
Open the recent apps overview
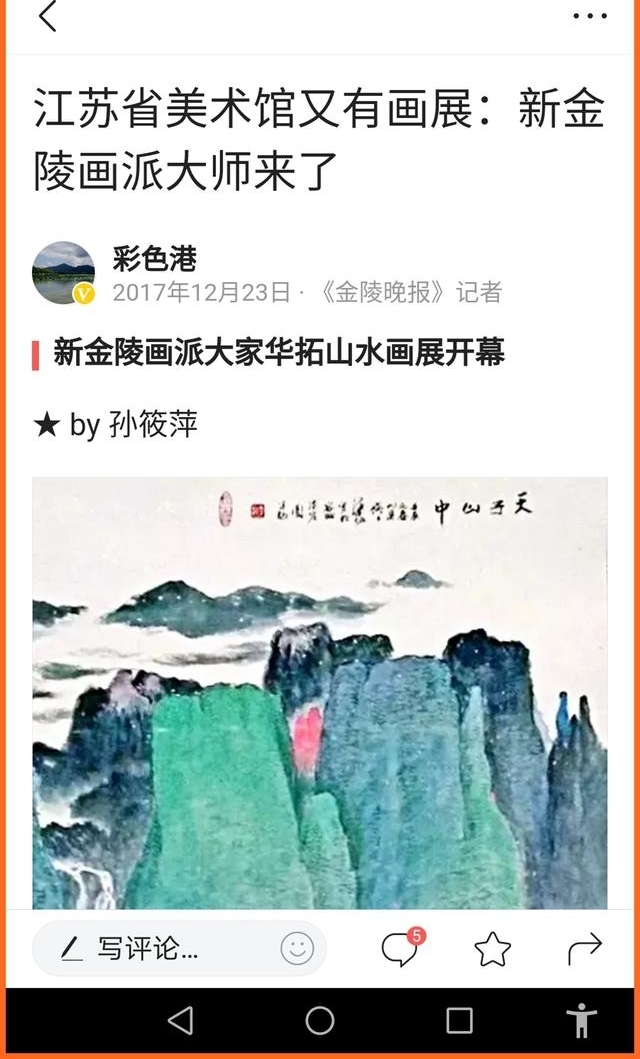(459, 1021)
